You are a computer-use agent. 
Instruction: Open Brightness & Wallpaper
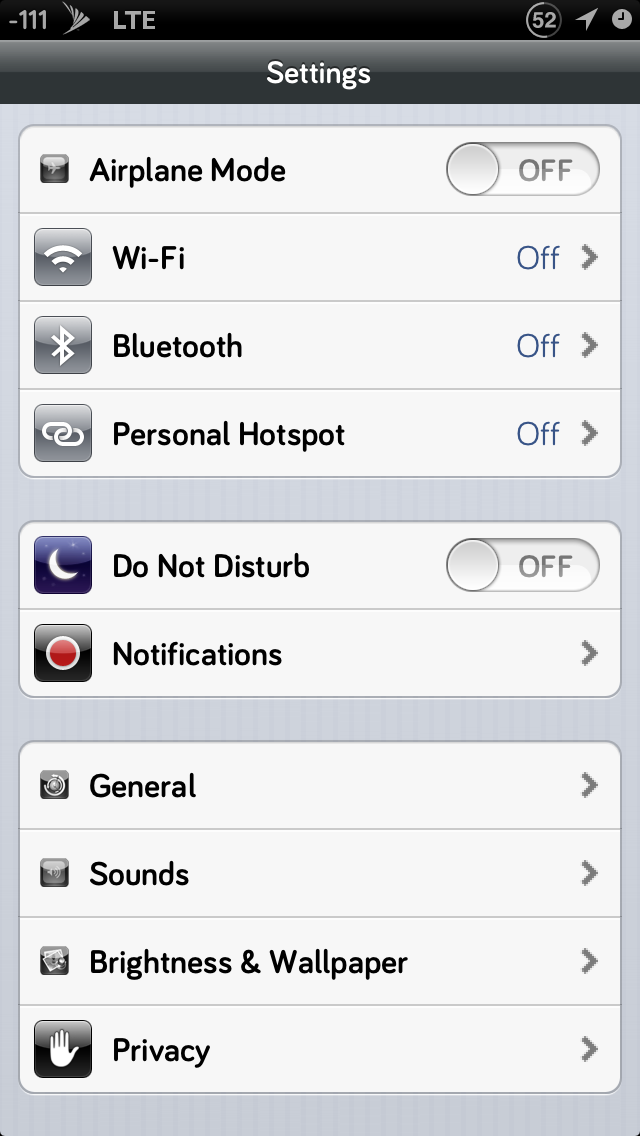click(x=320, y=961)
